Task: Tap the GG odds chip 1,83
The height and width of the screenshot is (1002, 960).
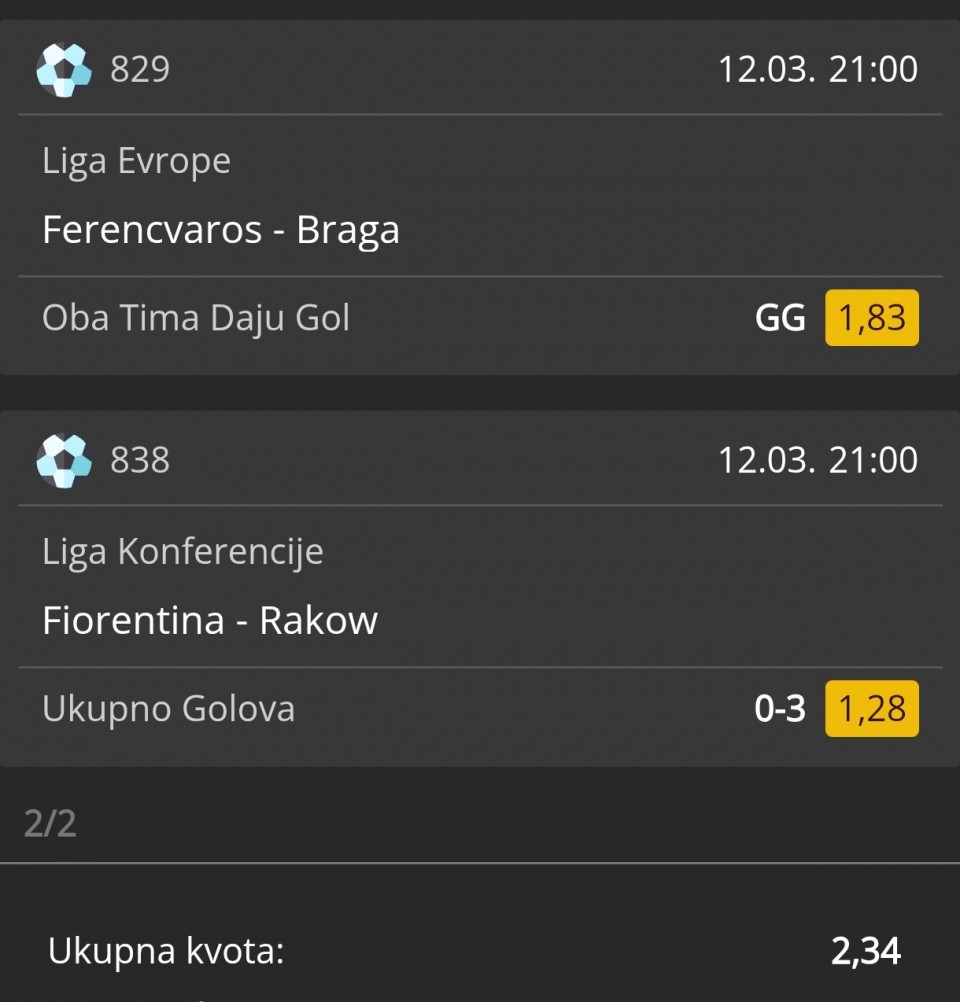Action: tap(871, 318)
